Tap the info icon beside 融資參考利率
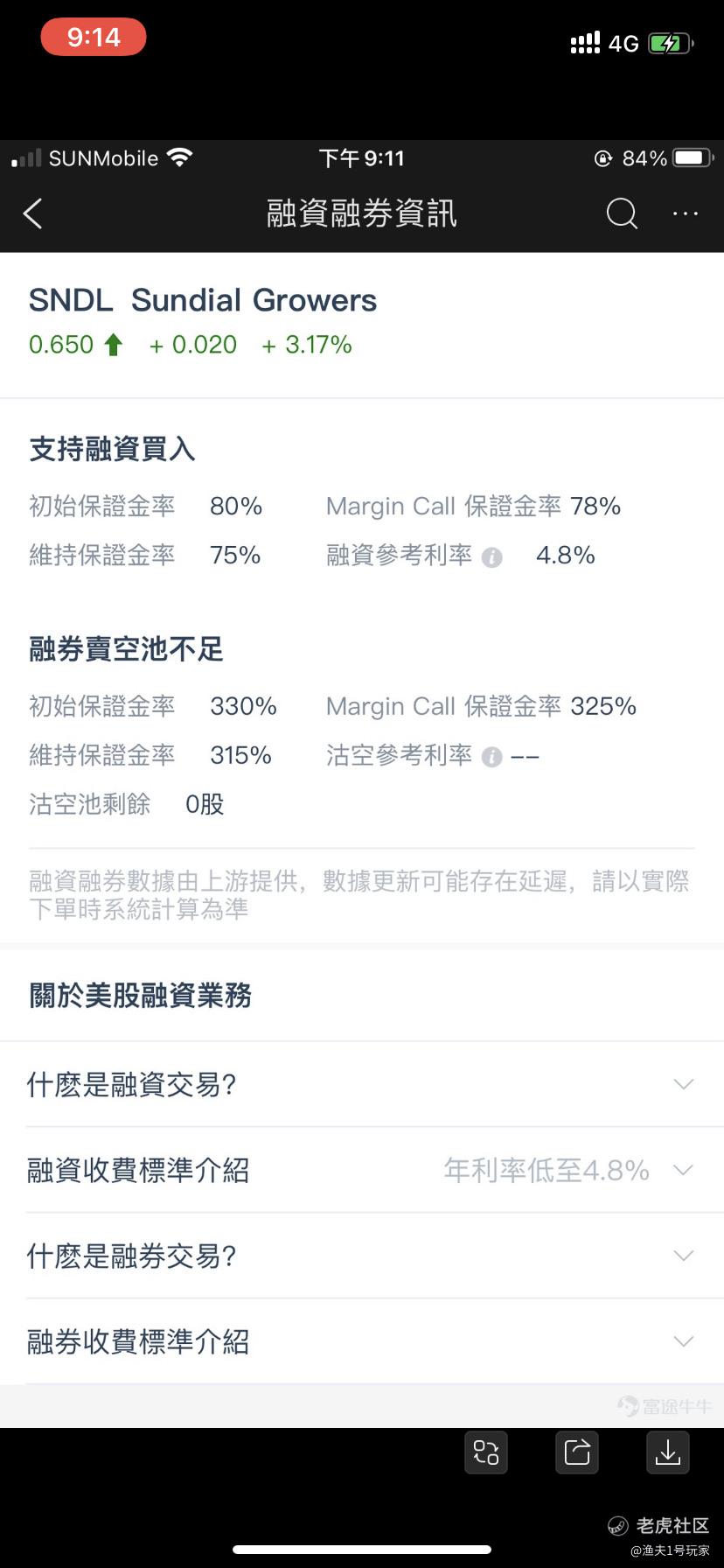Image resolution: width=724 pixels, height=1568 pixels. [x=492, y=557]
